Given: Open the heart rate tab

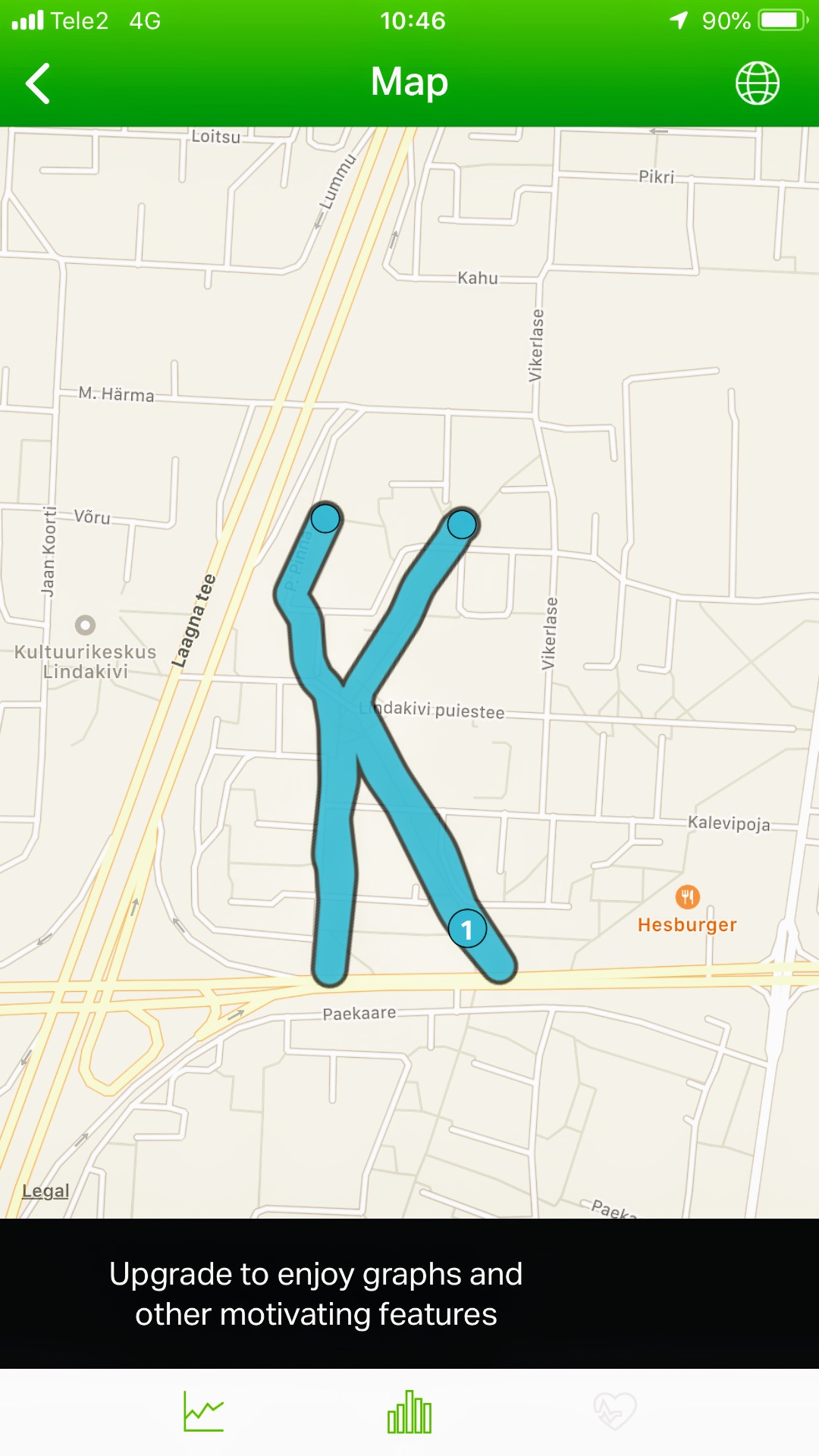Looking at the screenshot, I should pos(614,1411).
